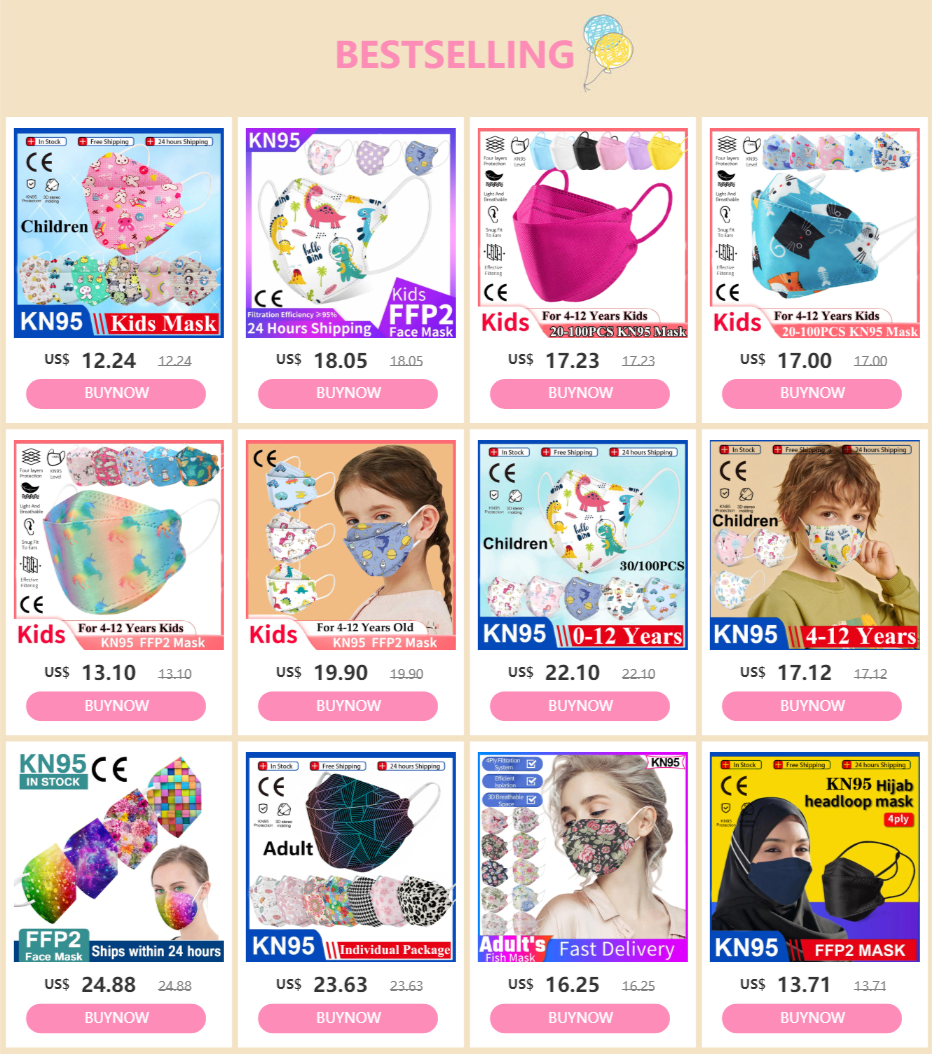Buy the US$ 18.05 dinosaur FFP2 mask
This screenshot has width=932, height=1054.
coord(348,393)
